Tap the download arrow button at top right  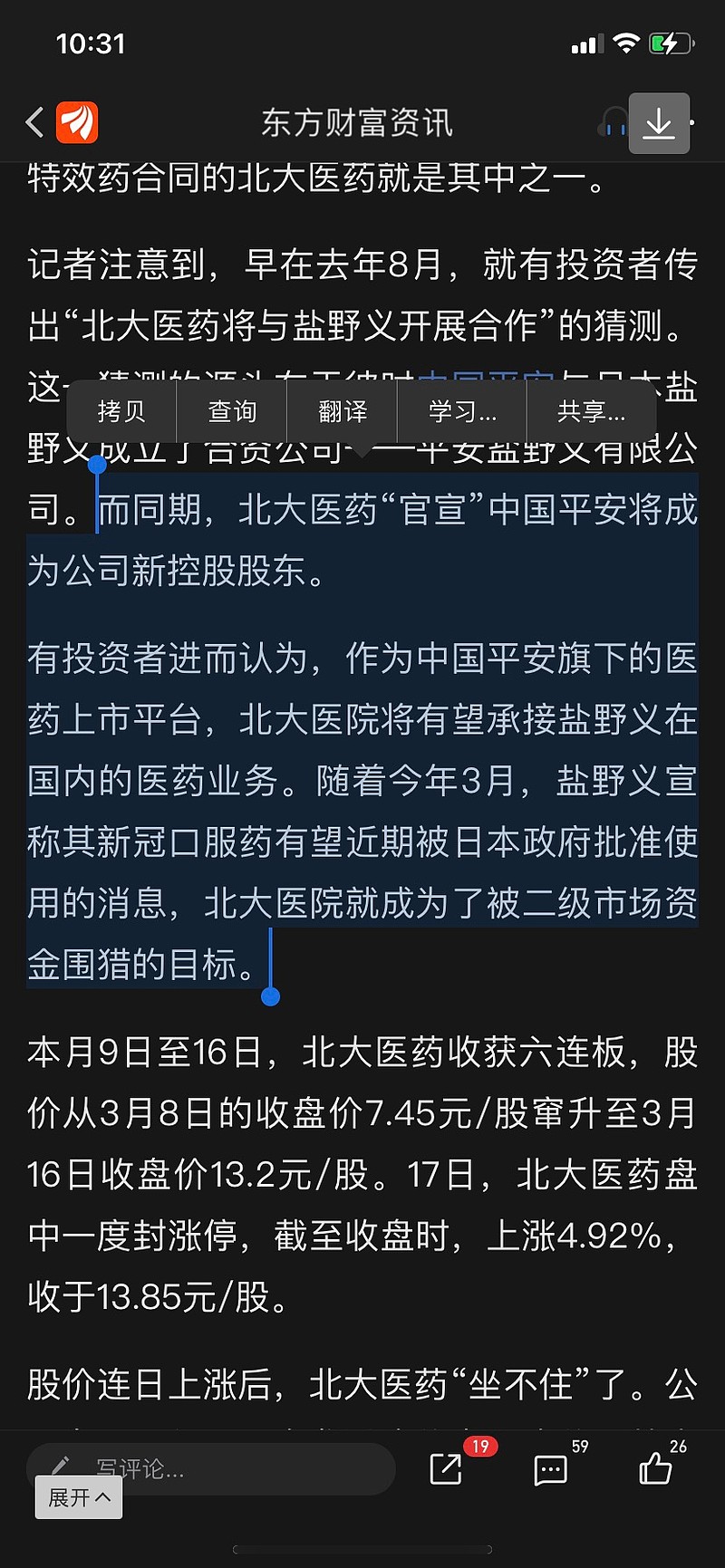click(659, 123)
